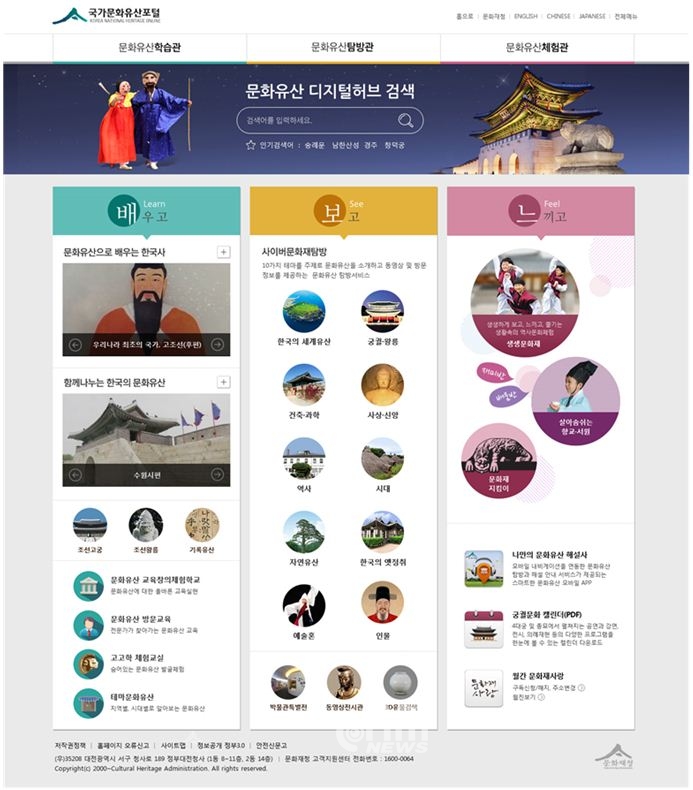Show next slide in the 고조선 banner

(x=217, y=345)
